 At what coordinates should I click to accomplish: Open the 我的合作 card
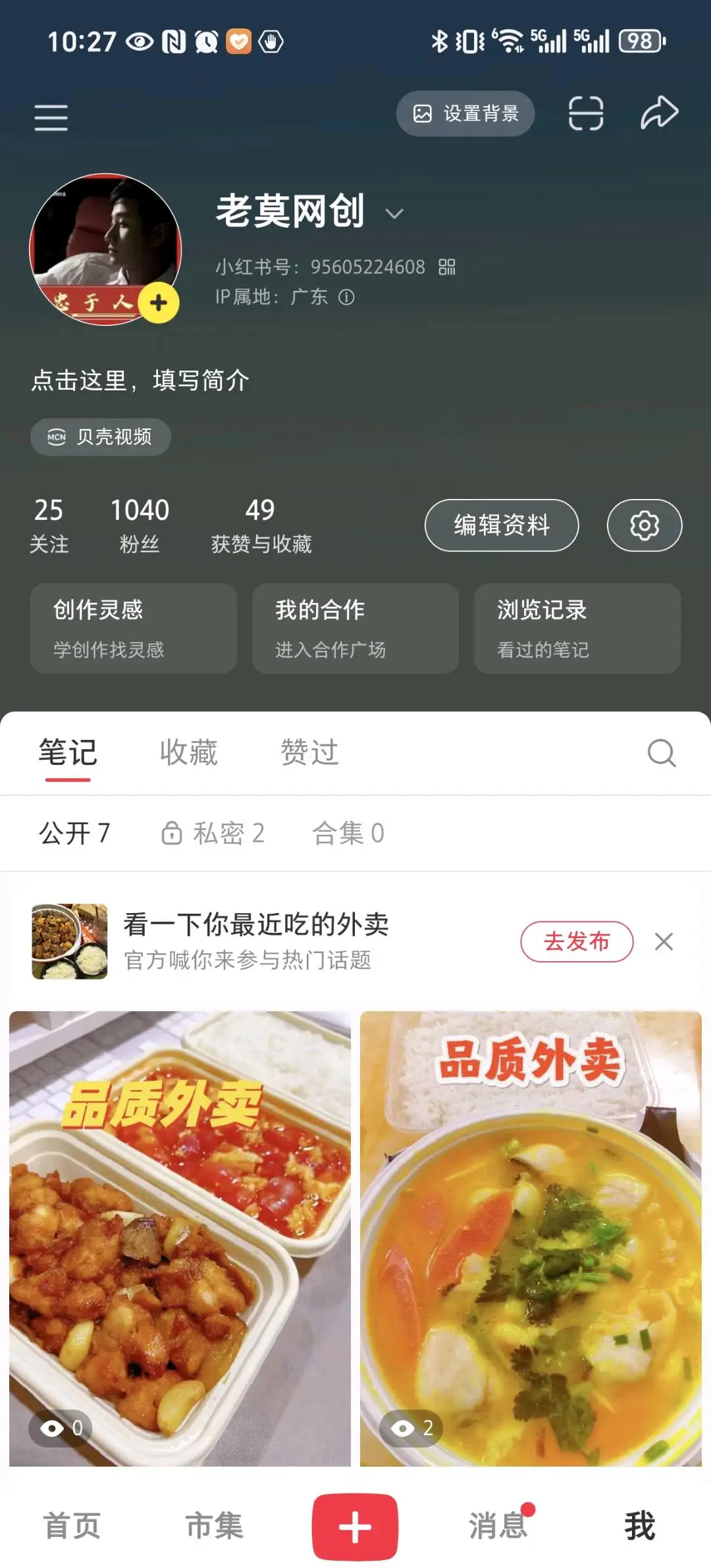point(355,628)
